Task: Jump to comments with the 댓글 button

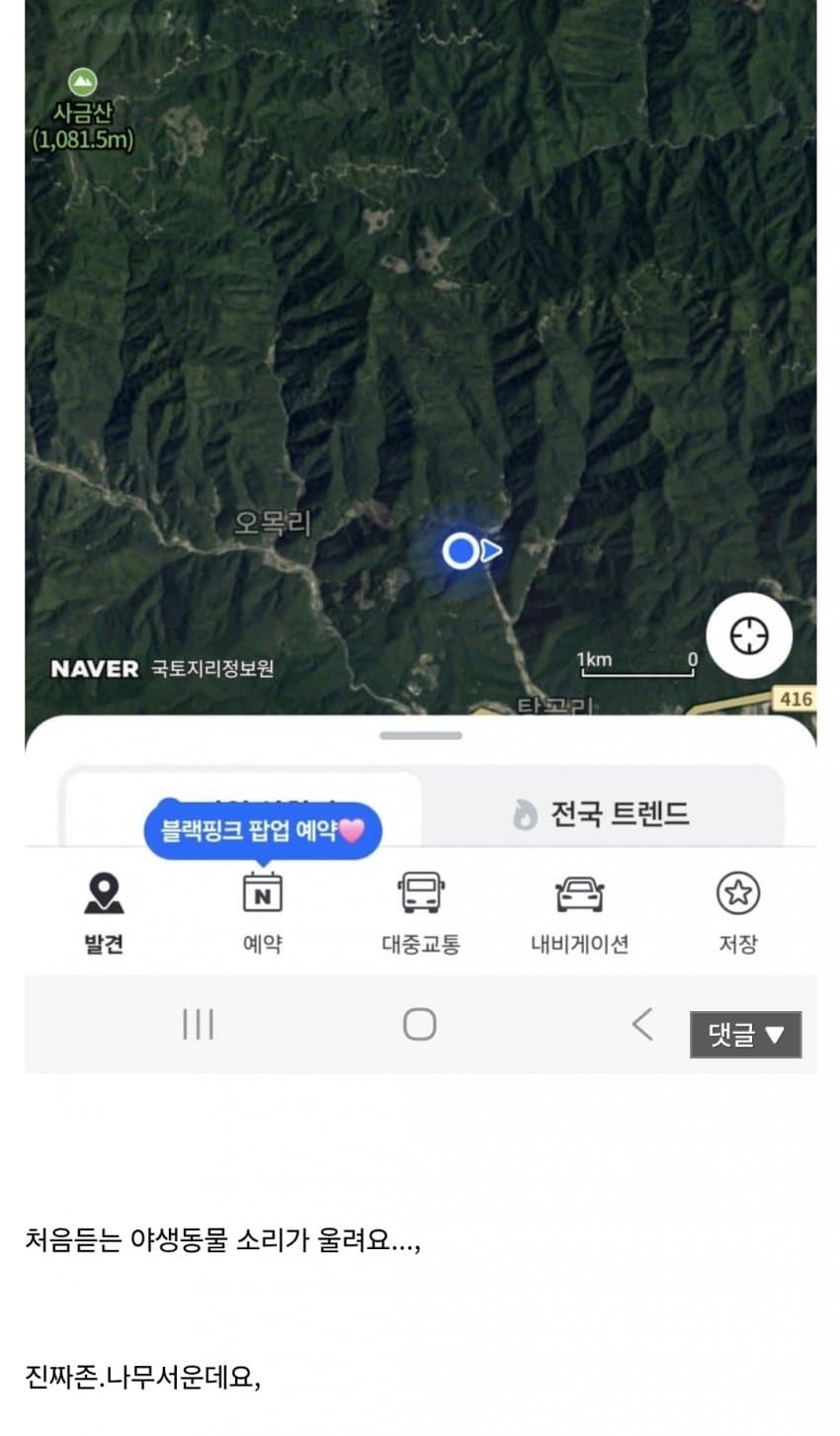Action: 745,1035
